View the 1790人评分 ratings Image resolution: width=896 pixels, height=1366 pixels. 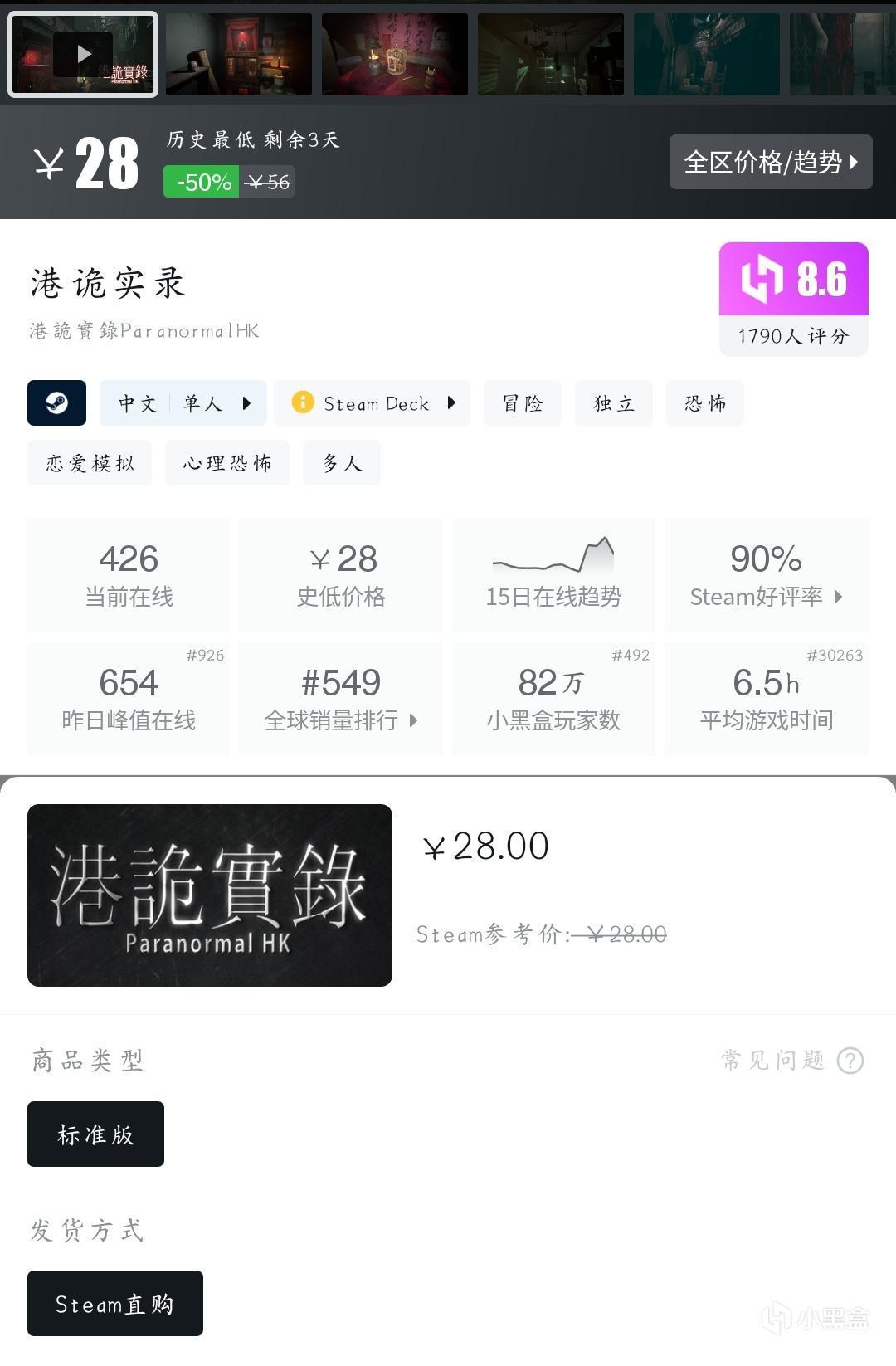point(792,337)
